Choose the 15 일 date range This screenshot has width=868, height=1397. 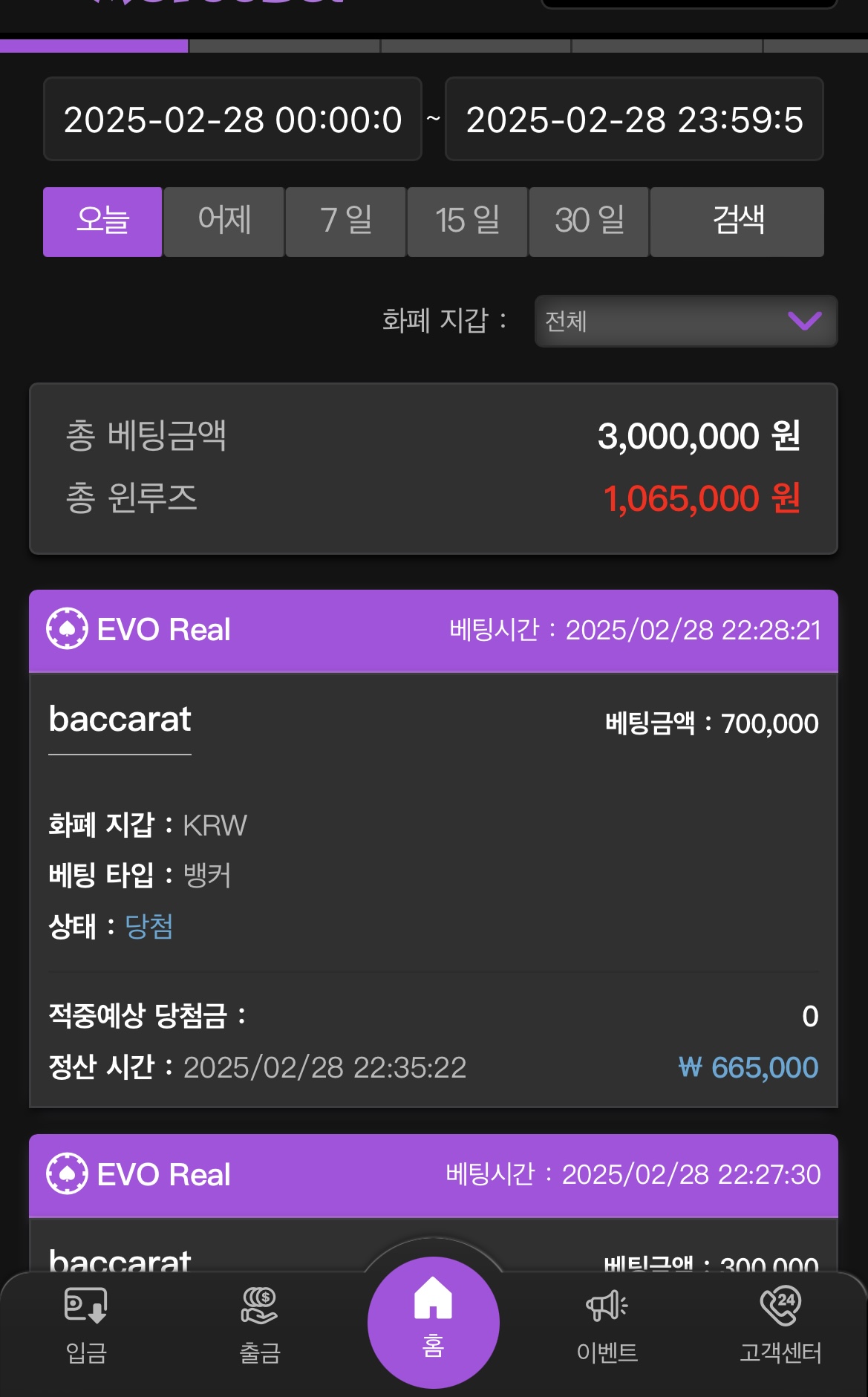click(468, 221)
